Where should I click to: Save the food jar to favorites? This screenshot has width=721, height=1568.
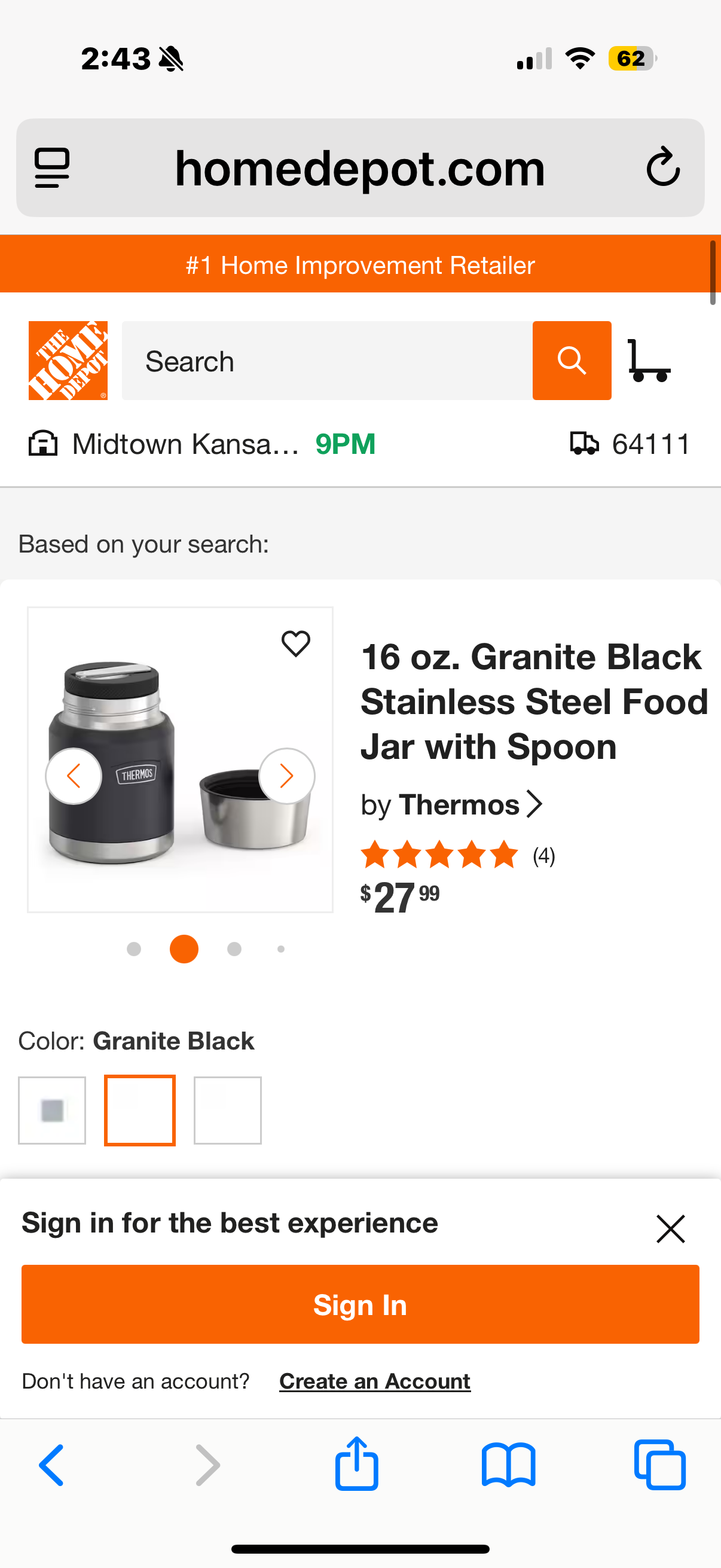tap(296, 643)
